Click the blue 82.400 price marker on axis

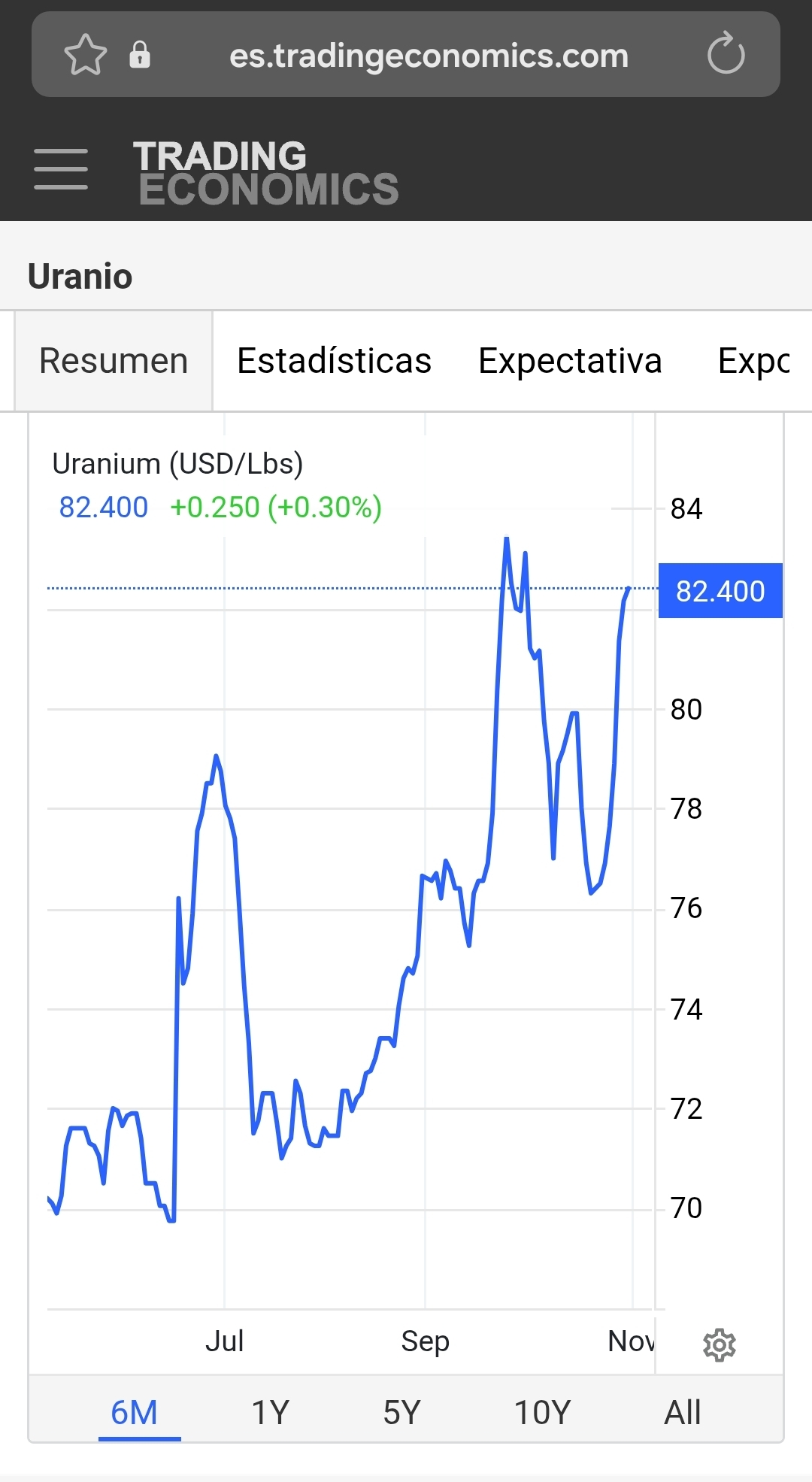click(x=720, y=591)
